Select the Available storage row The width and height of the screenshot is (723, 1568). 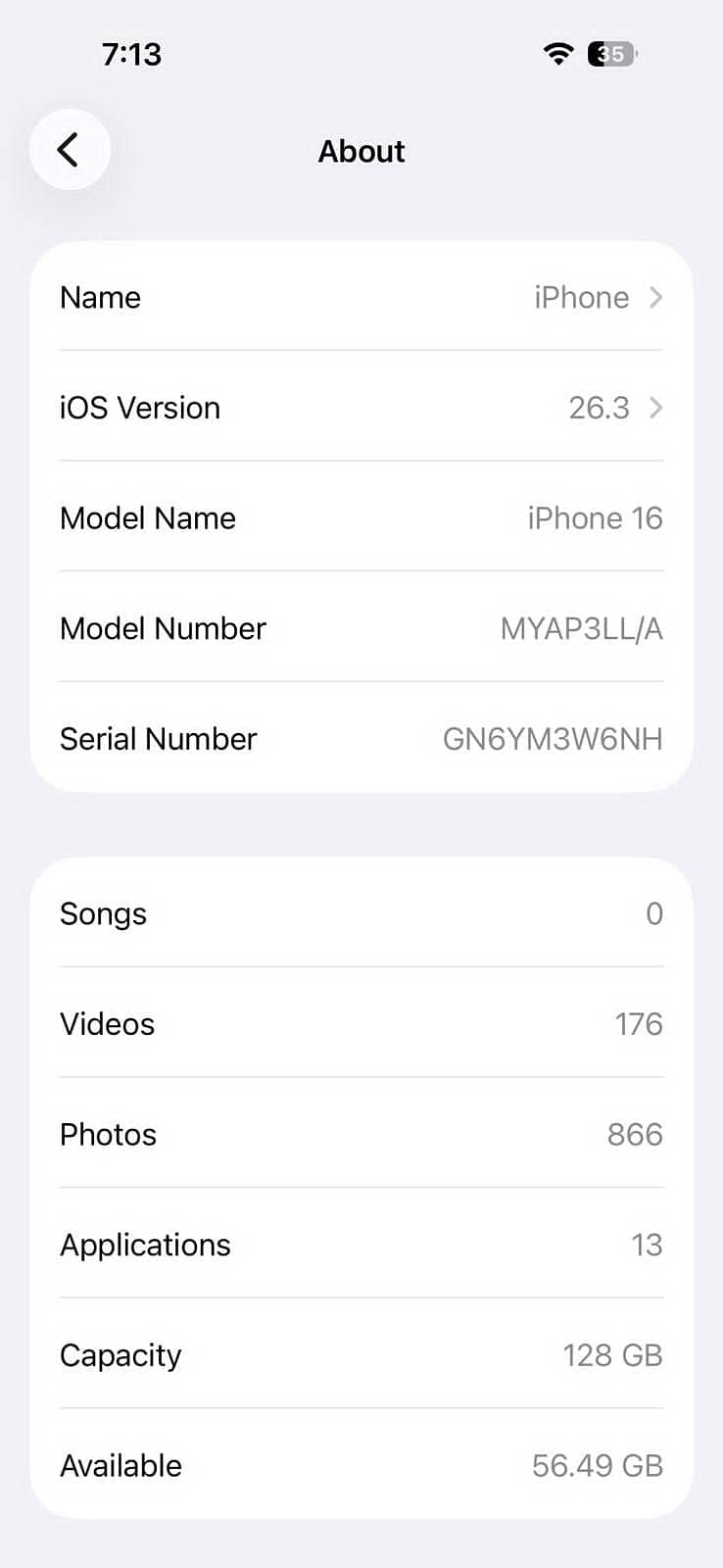[361, 1465]
